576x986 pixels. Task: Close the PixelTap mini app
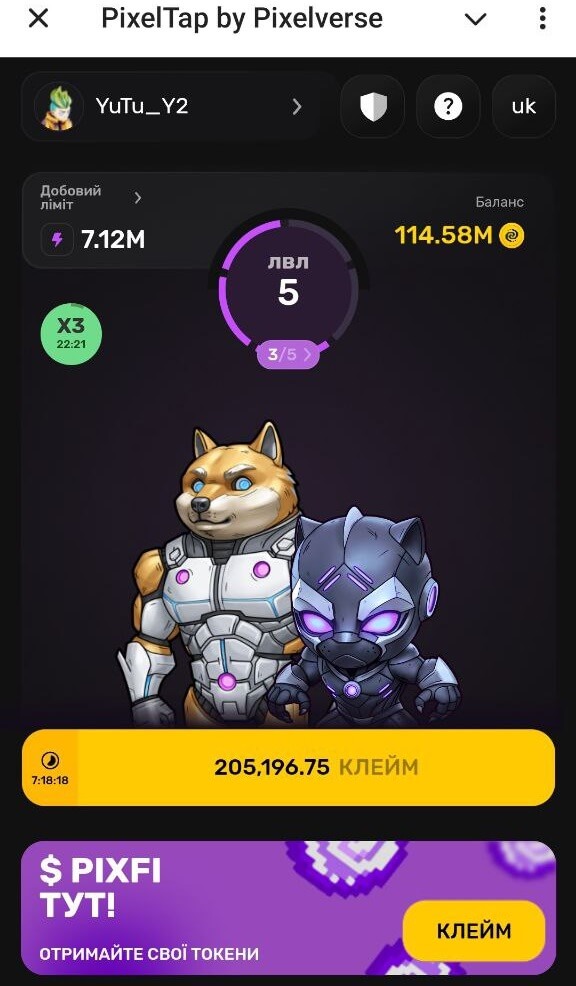click(x=38, y=19)
